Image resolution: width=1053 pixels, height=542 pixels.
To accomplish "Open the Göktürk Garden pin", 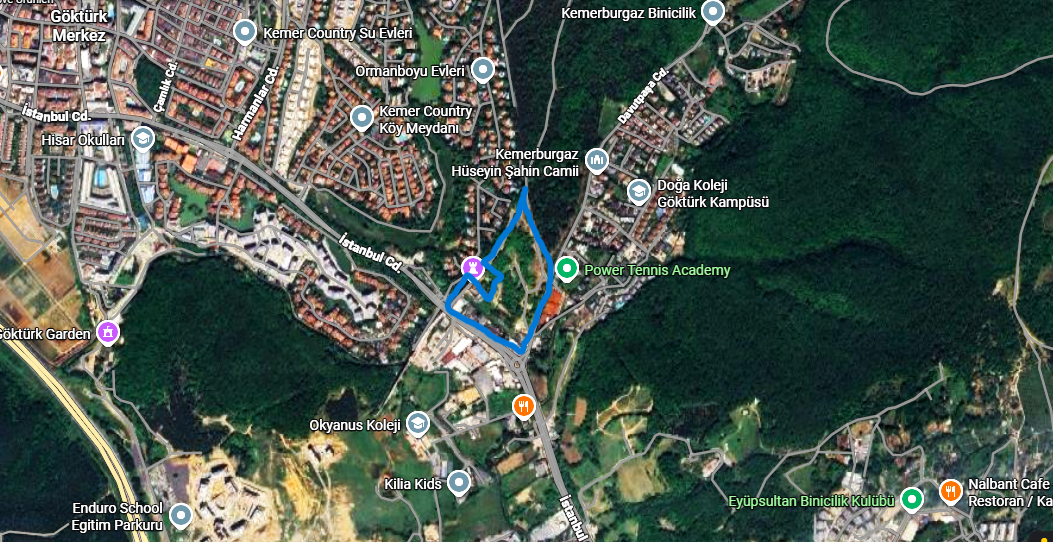I will [109, 332].
